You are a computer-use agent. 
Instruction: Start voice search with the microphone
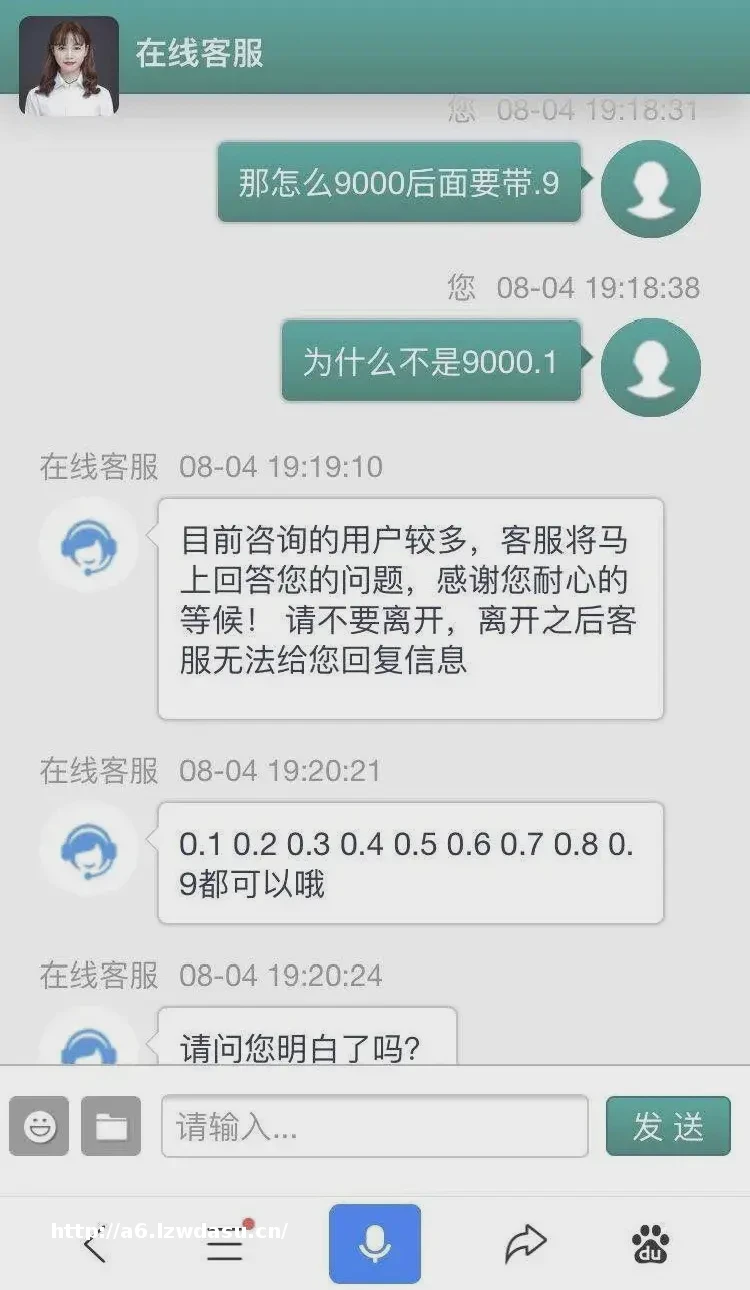tap(375, 1244)
